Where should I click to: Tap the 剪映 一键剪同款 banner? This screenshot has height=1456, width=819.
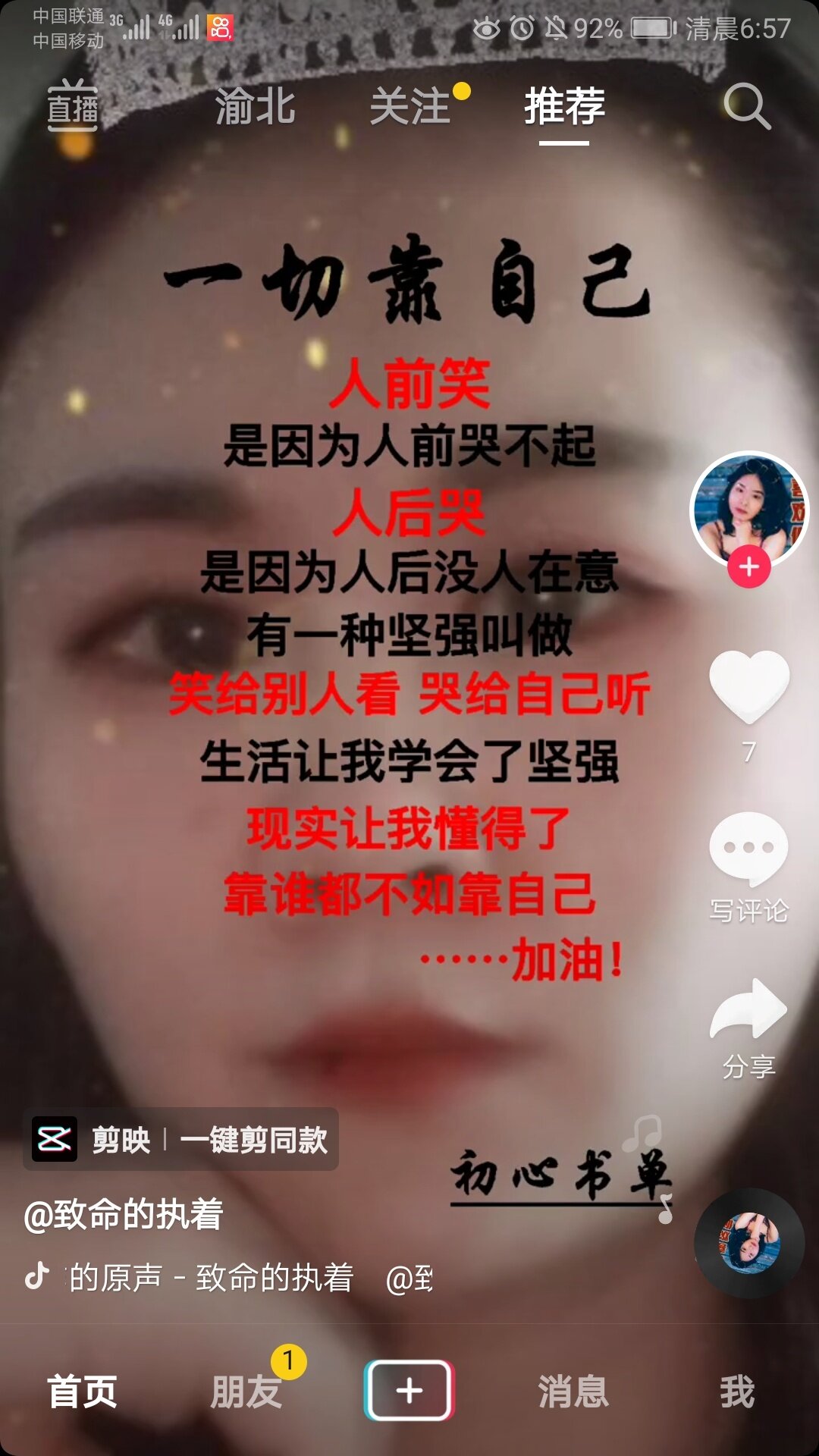pyautogui.click(x=180, y=1139)
